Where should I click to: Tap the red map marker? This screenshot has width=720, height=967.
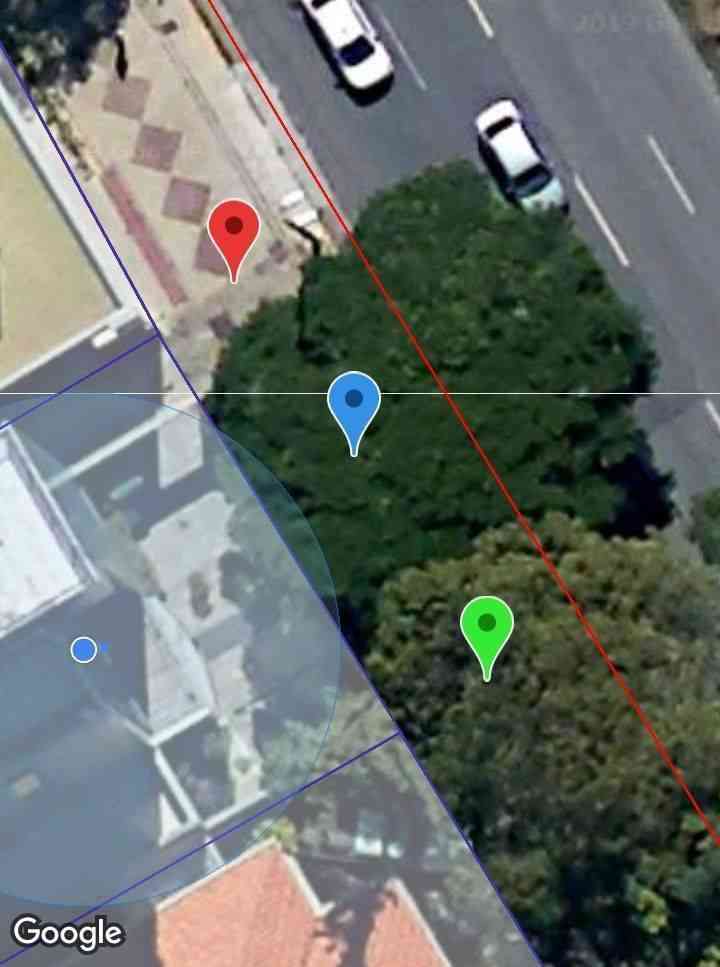click(234, 232)
